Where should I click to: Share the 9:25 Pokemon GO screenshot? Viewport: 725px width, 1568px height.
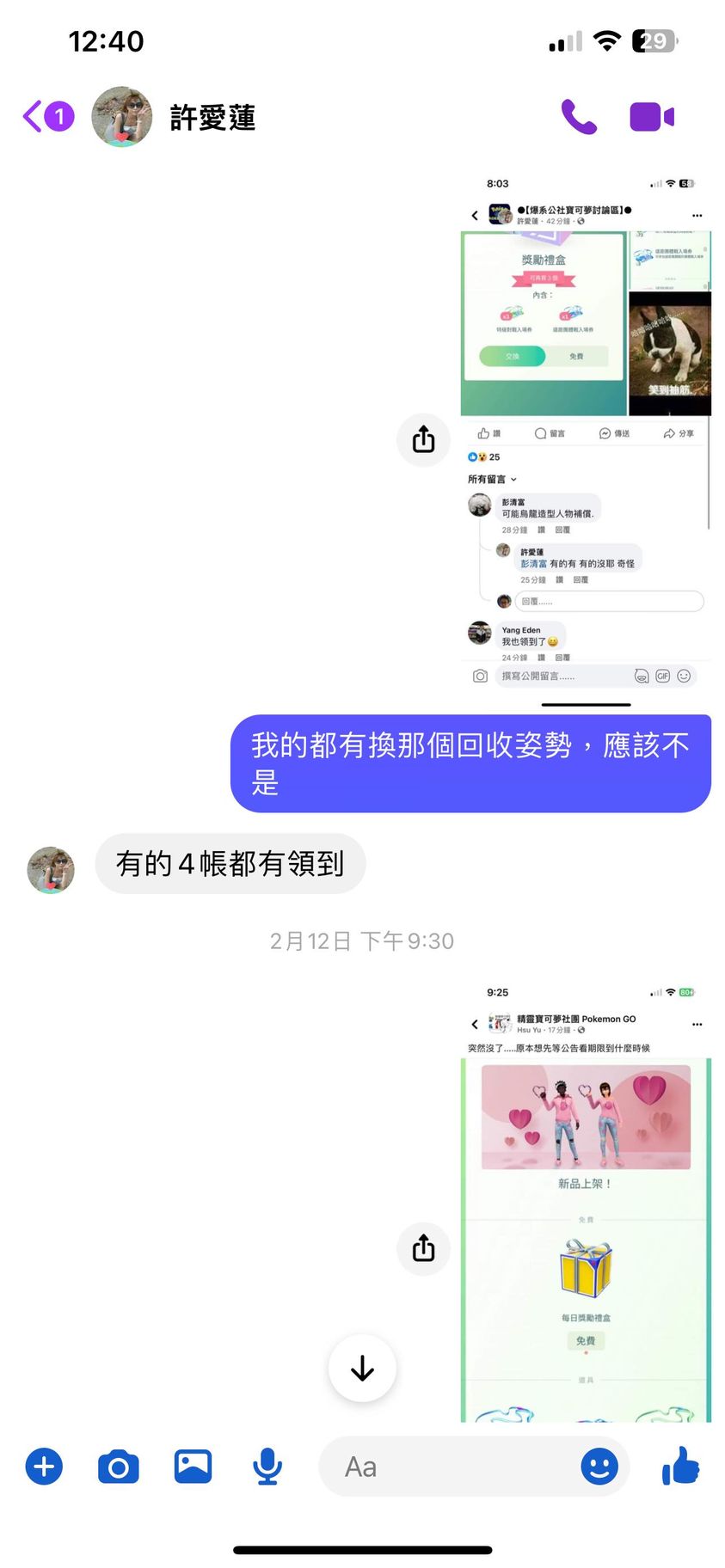pos(423,1248)
